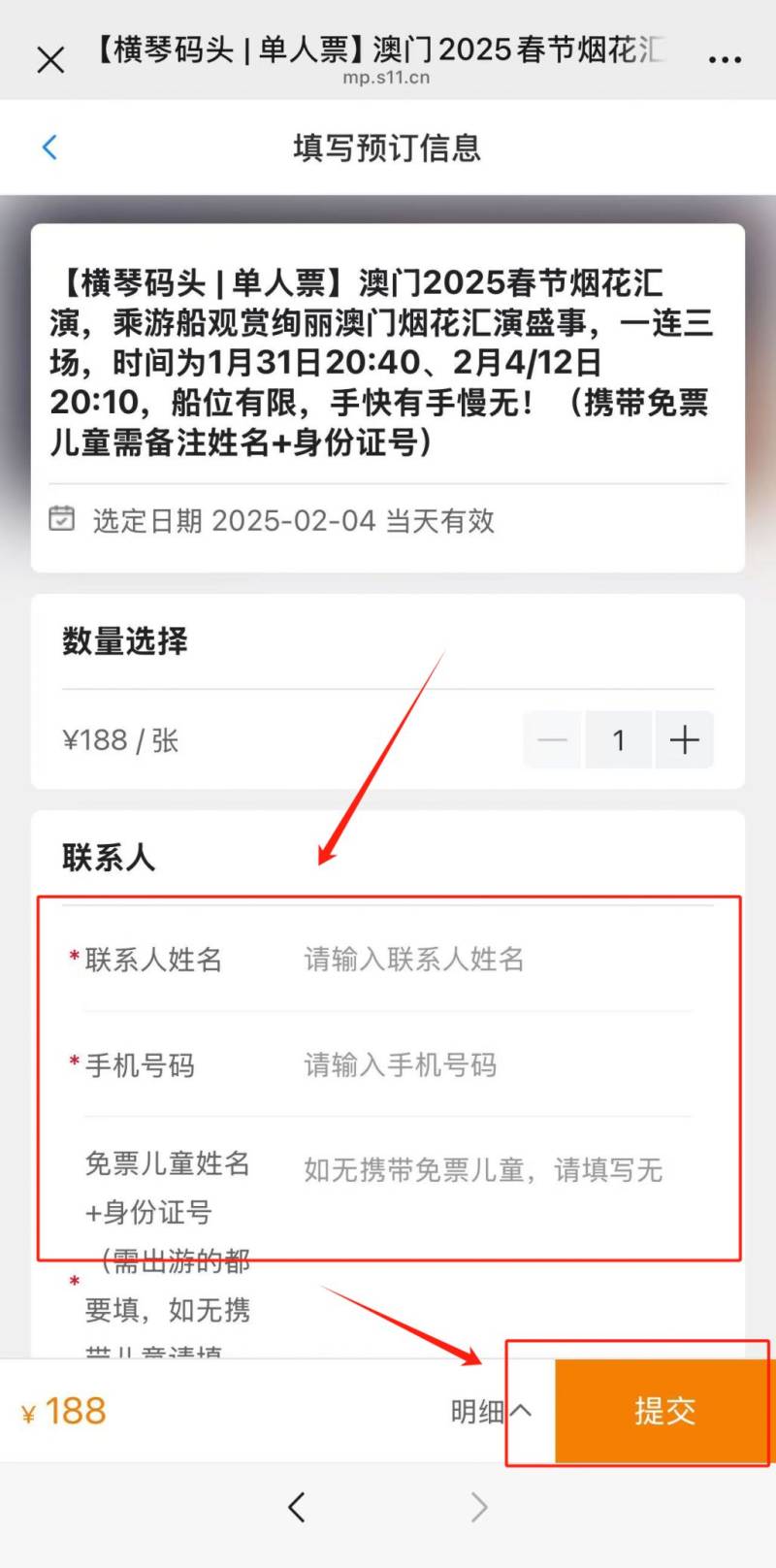Tap the browser back arrow at bottom

(x=297, y=1507)
